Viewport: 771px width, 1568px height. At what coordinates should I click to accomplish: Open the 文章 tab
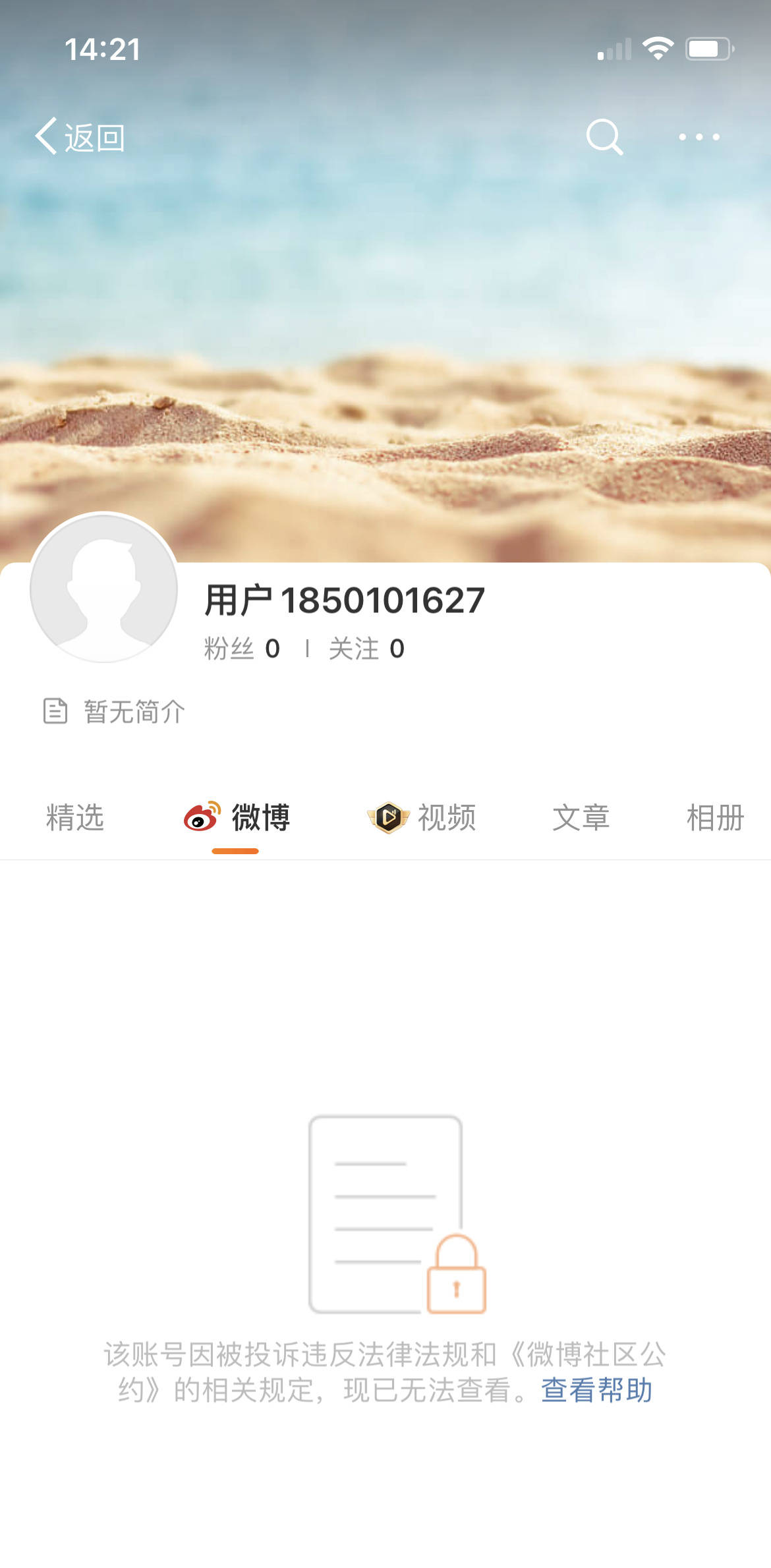tap(581, 818)
